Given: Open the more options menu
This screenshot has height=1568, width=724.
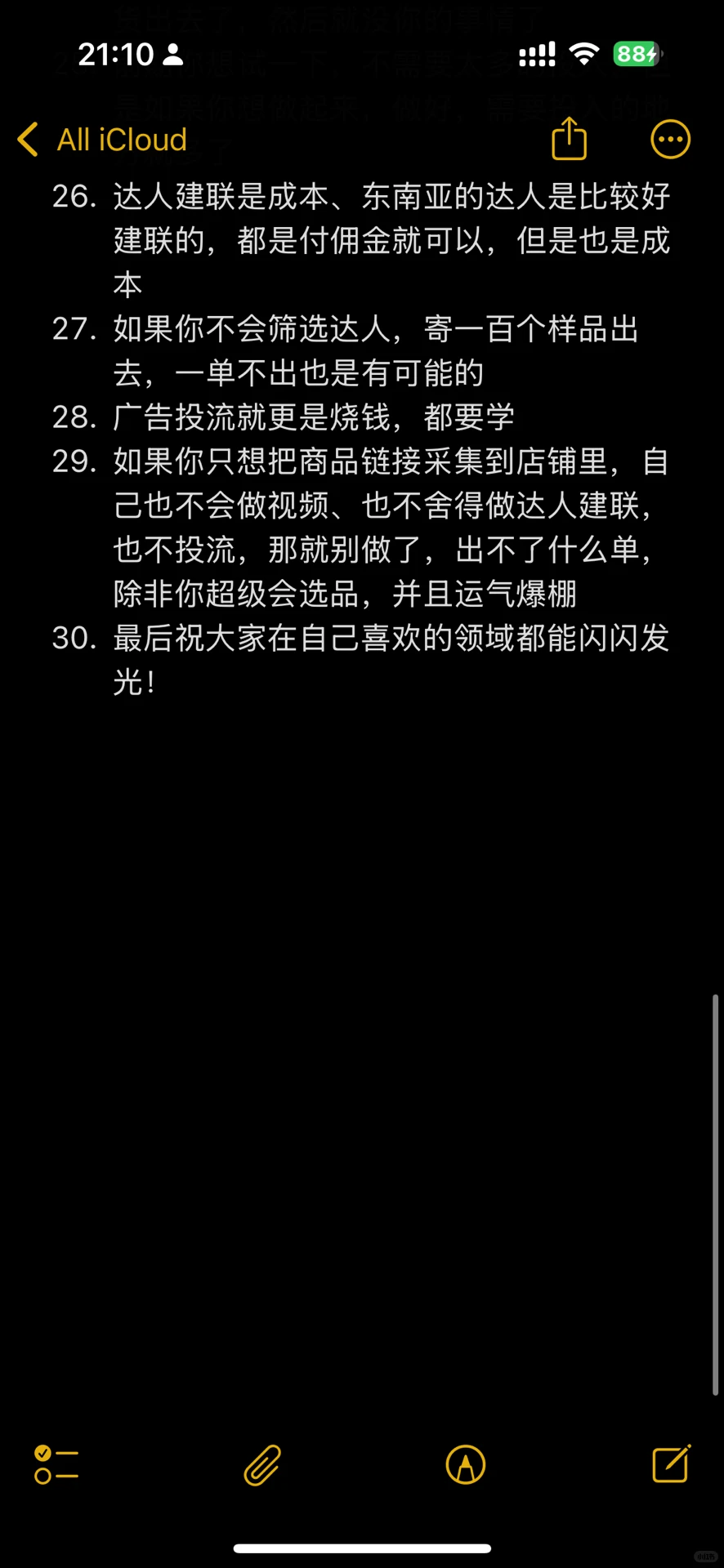Looking at the screenshot, I should (x=670, y=140).
